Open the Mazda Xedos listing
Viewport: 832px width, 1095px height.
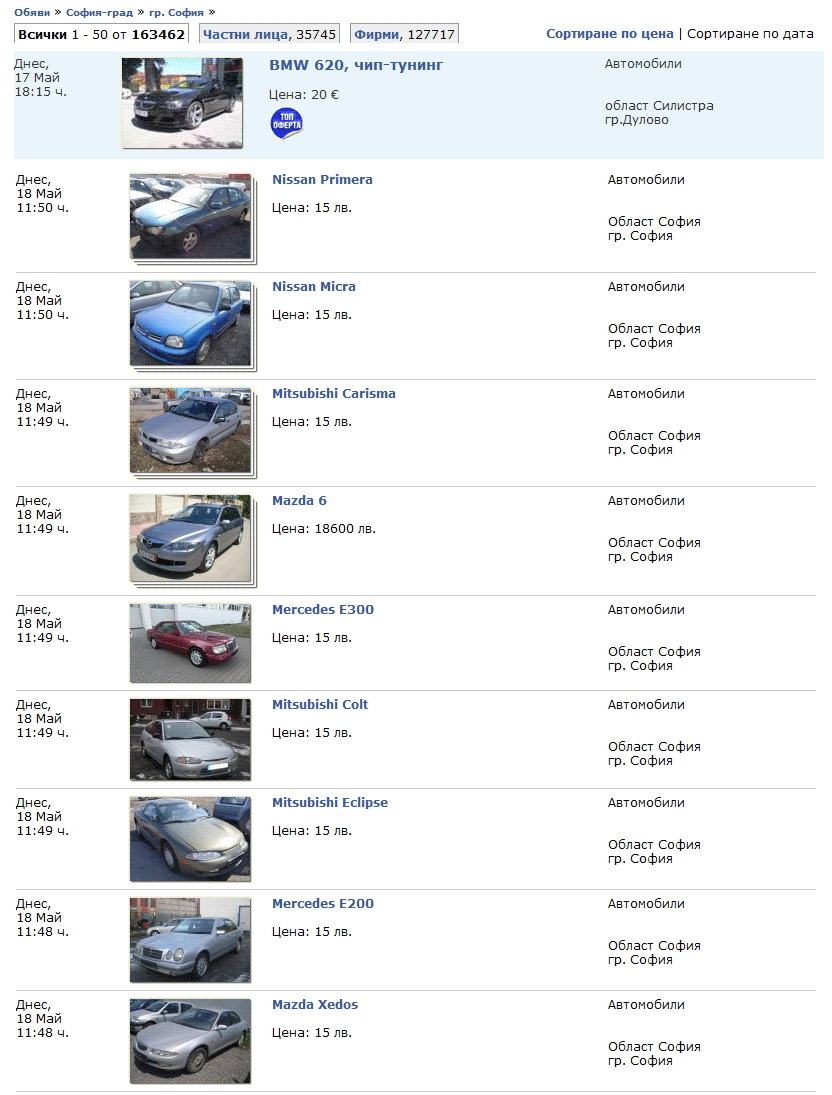coord(314,1005)
